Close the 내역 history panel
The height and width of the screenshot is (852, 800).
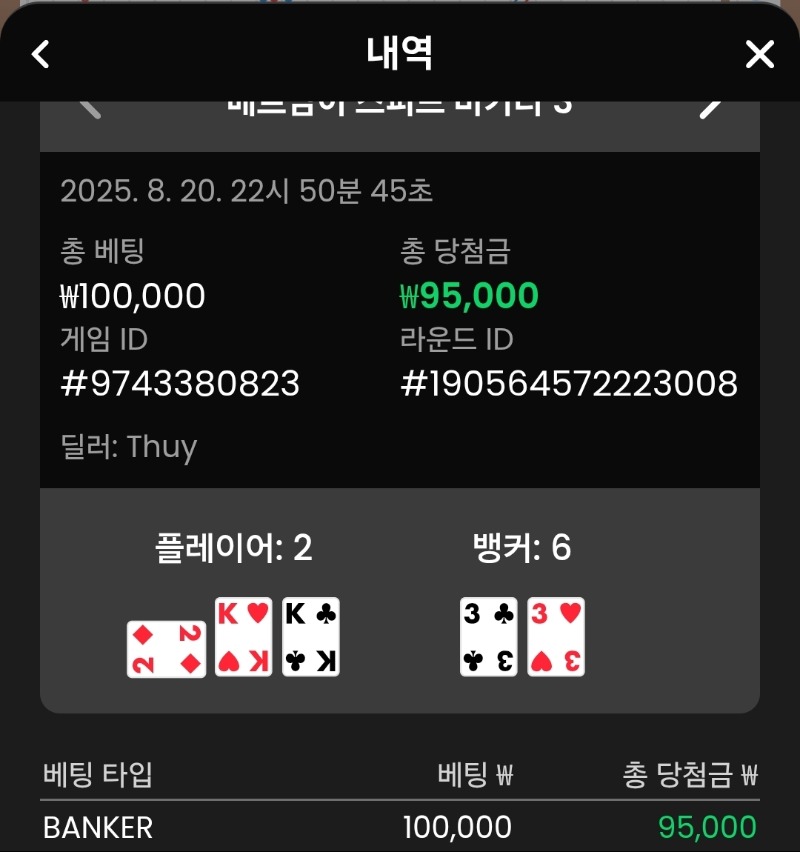760,54
